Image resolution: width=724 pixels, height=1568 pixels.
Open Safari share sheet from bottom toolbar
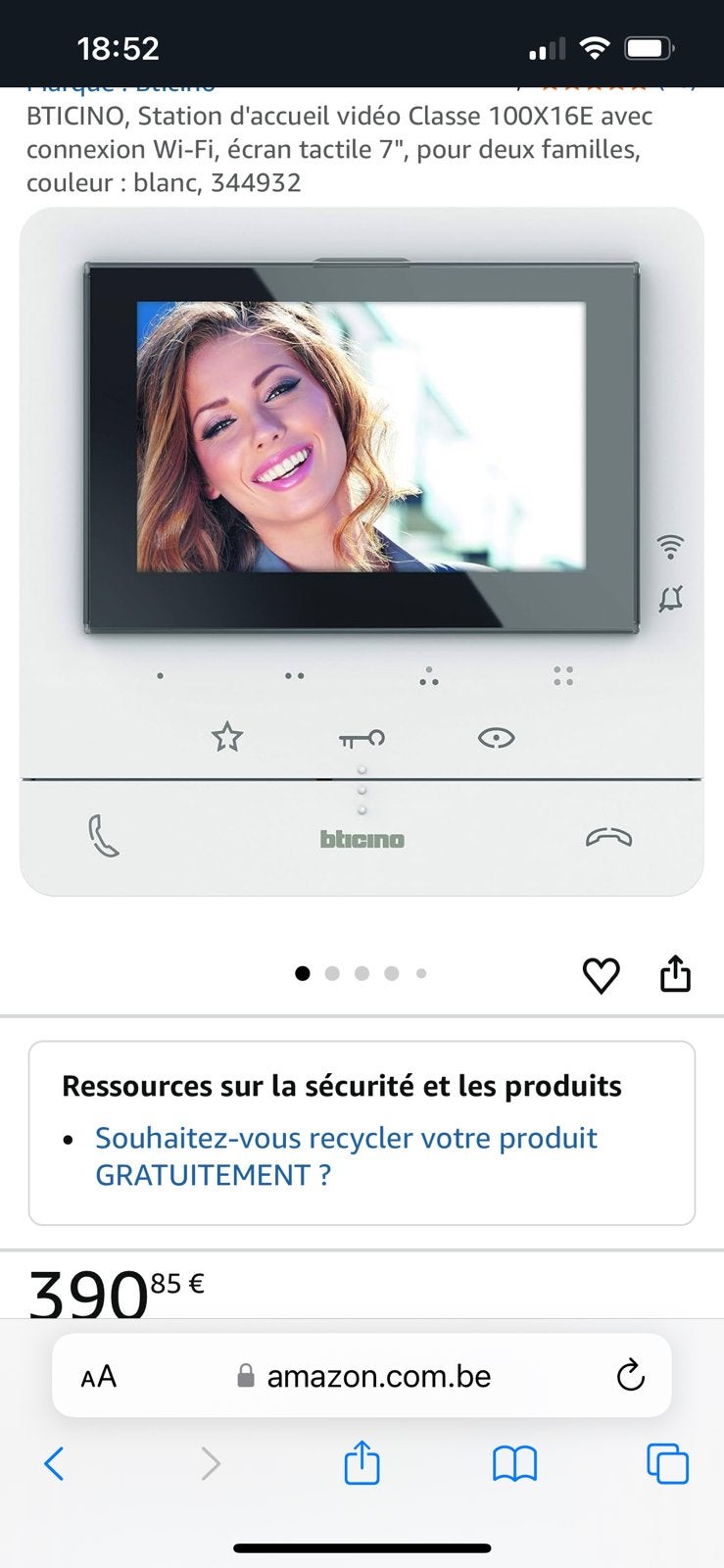362,1462
